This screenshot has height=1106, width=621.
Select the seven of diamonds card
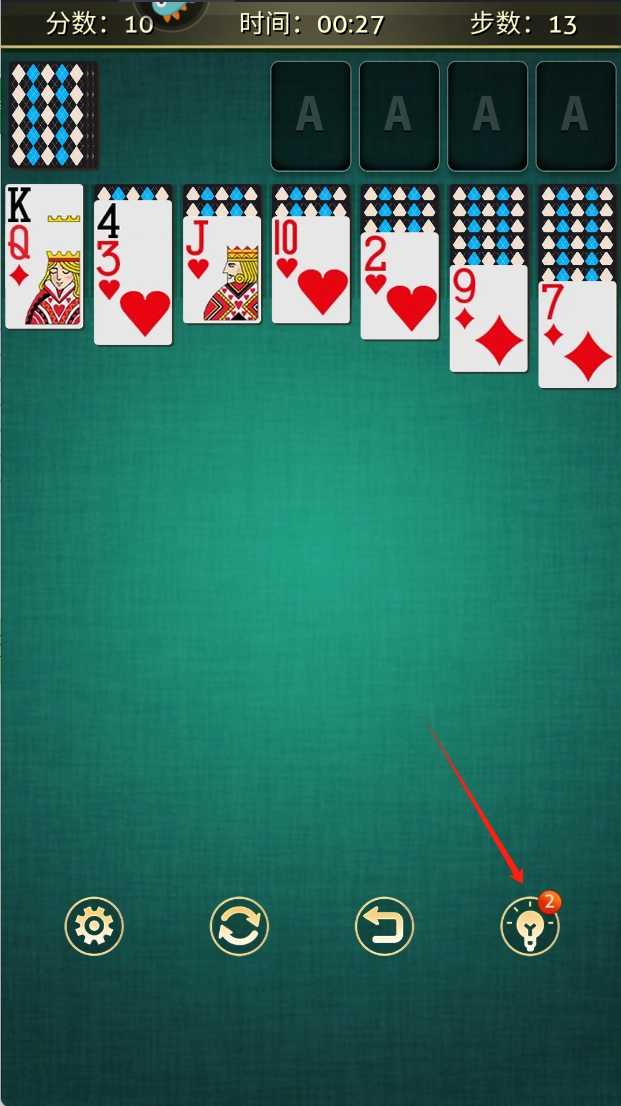pos(578,336)
